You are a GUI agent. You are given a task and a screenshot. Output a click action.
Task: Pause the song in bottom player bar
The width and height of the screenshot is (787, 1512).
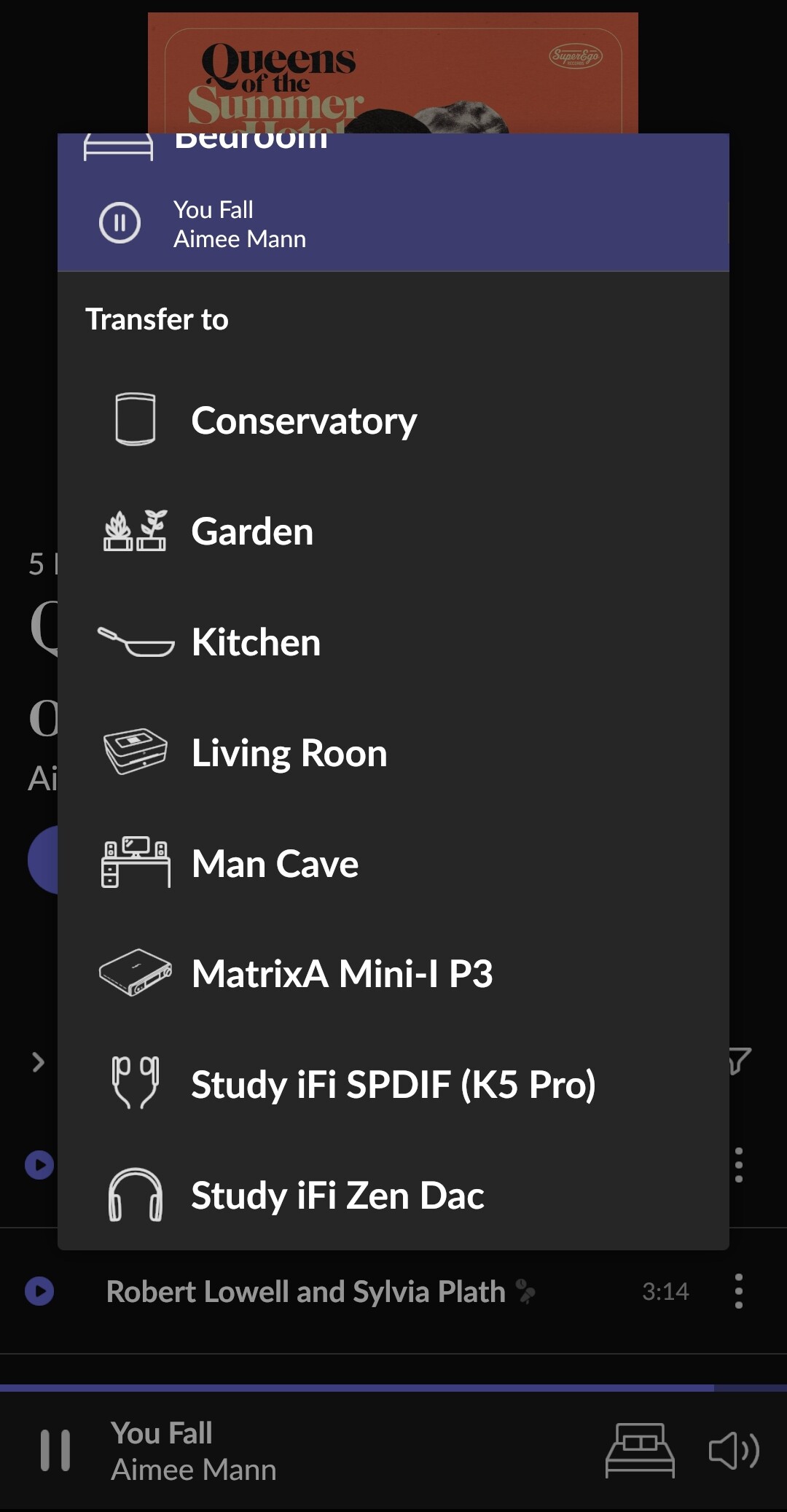tap(55, 1451)
